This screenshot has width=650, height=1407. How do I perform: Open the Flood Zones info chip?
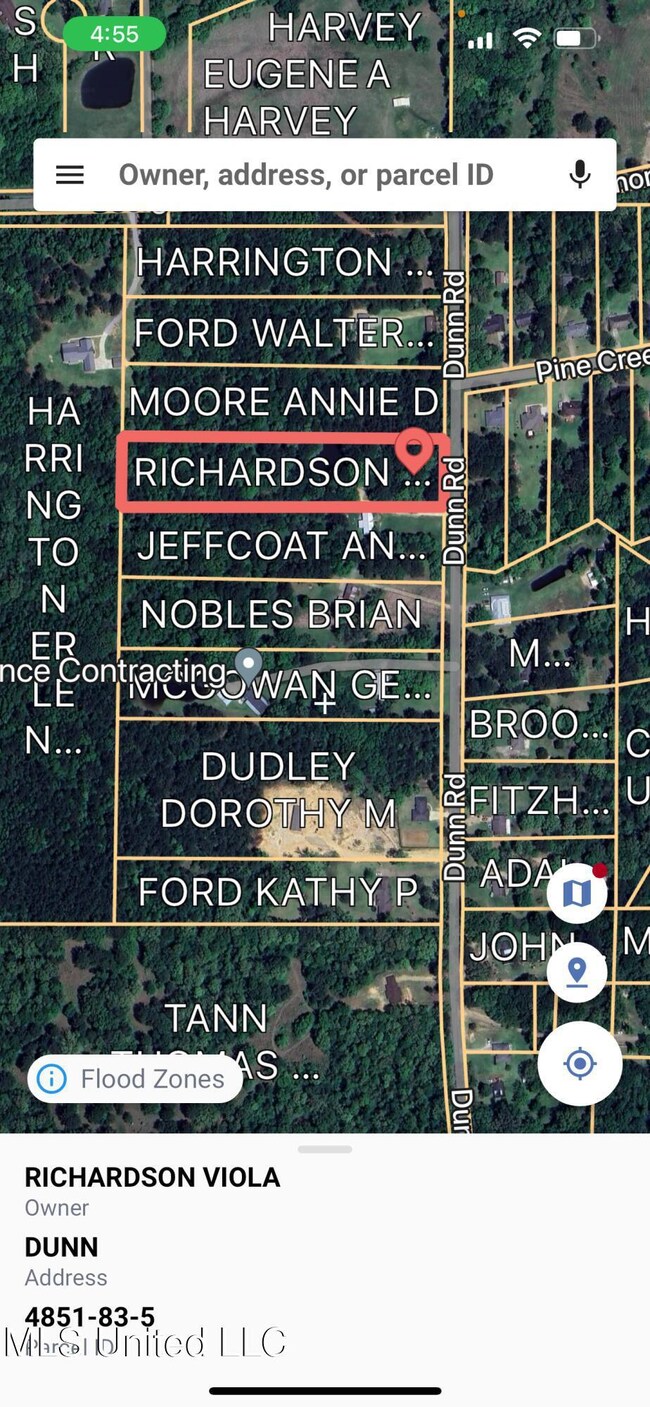134,1079
